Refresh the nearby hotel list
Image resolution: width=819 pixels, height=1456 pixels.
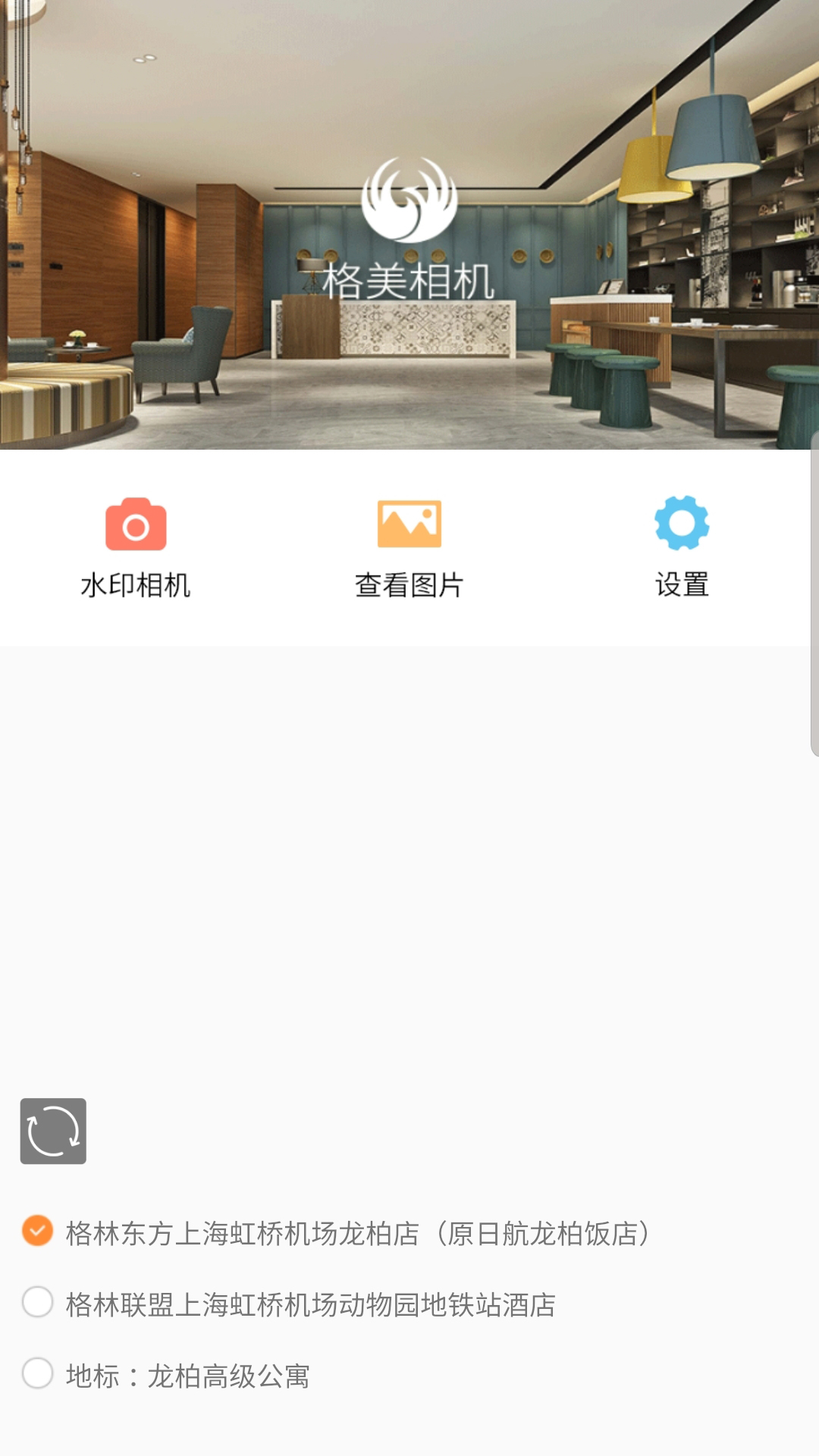point(52,1131)
